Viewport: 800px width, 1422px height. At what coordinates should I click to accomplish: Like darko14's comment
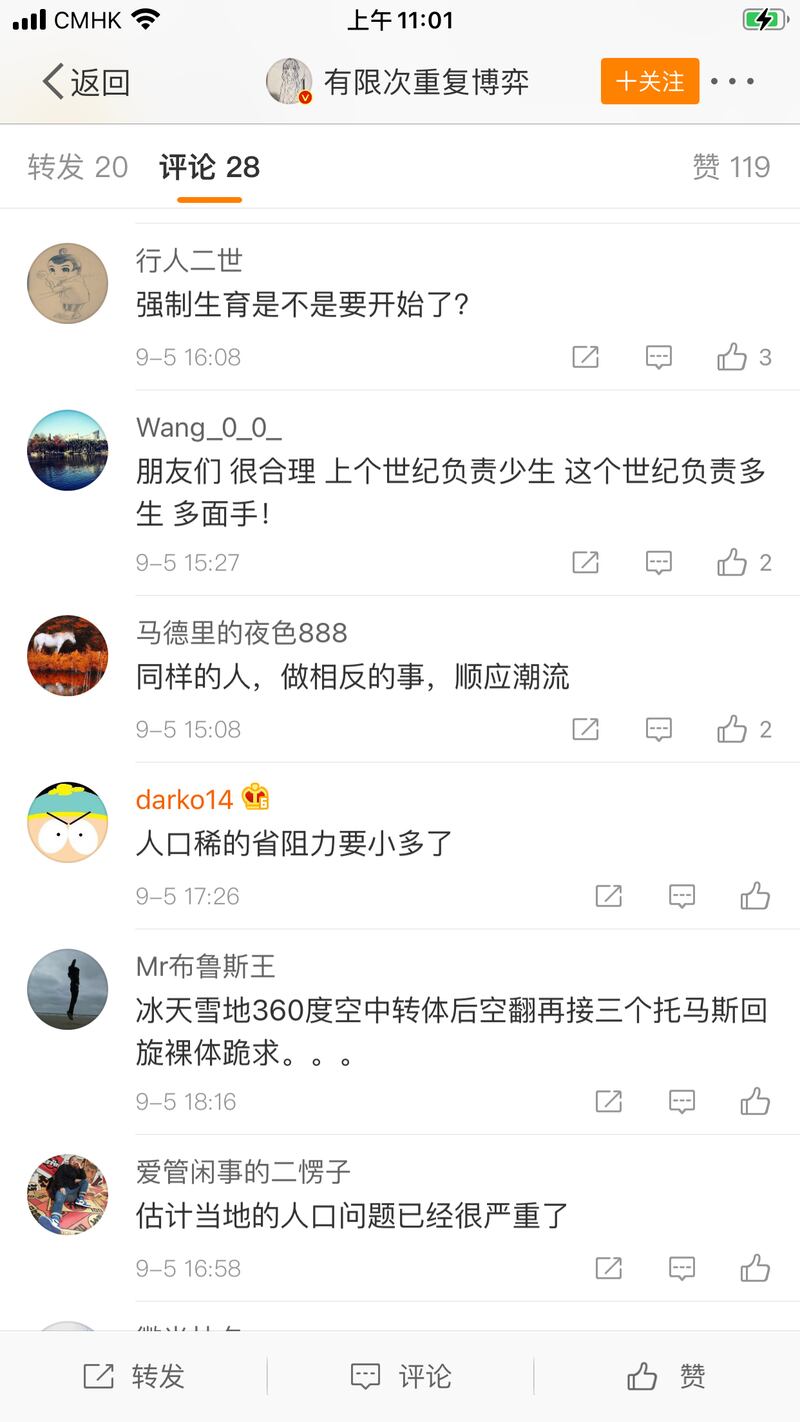click(x=755, y=896)
